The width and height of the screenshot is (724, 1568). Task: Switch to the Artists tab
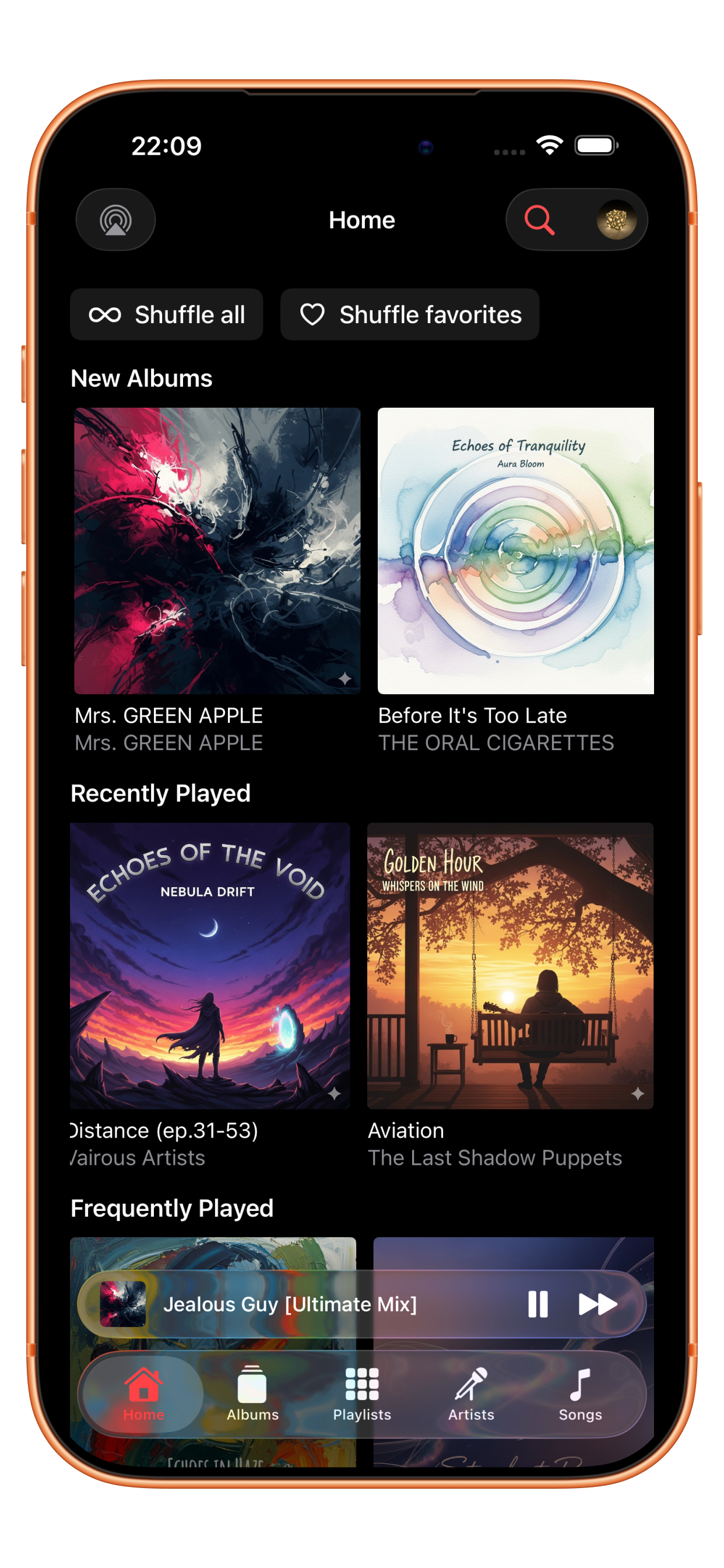coord(471,1394)
